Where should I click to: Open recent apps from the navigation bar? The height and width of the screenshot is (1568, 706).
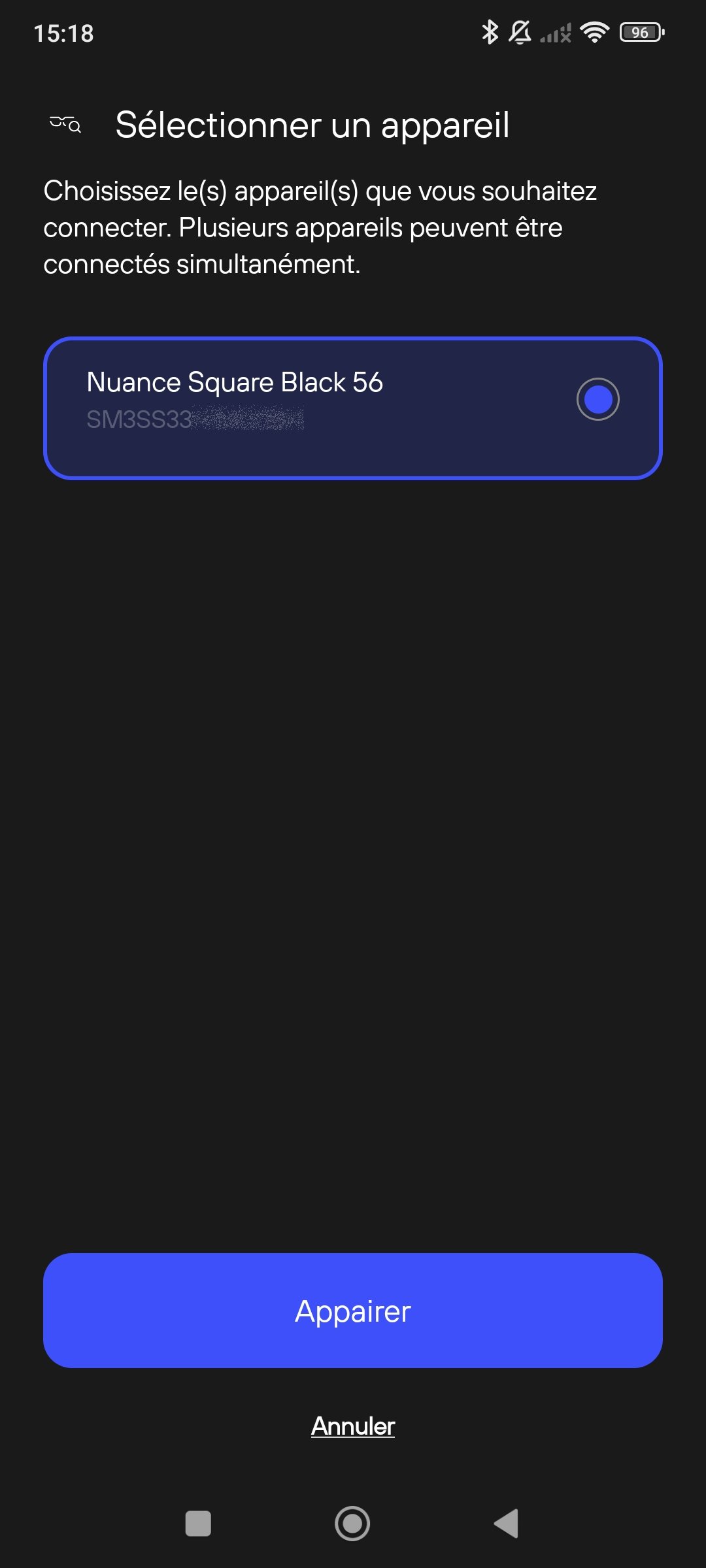coord(198,1524)
